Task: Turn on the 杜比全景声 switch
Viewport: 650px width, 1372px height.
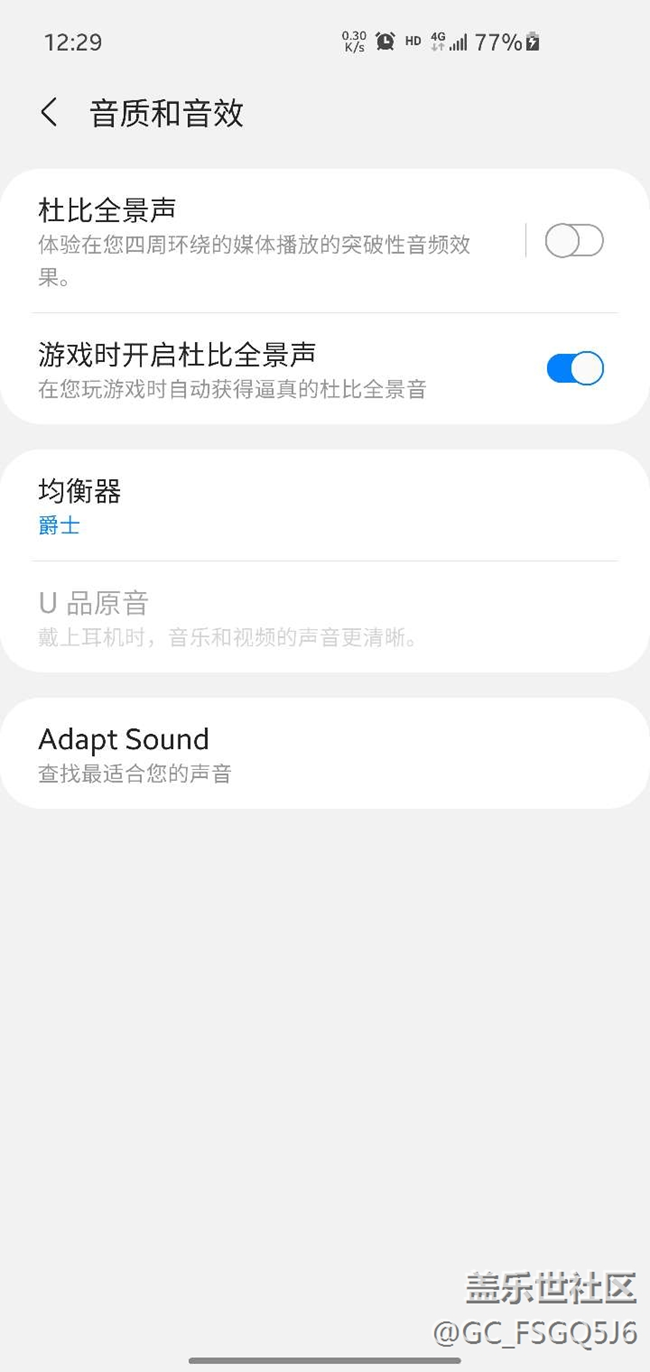Action: point(574,241)
